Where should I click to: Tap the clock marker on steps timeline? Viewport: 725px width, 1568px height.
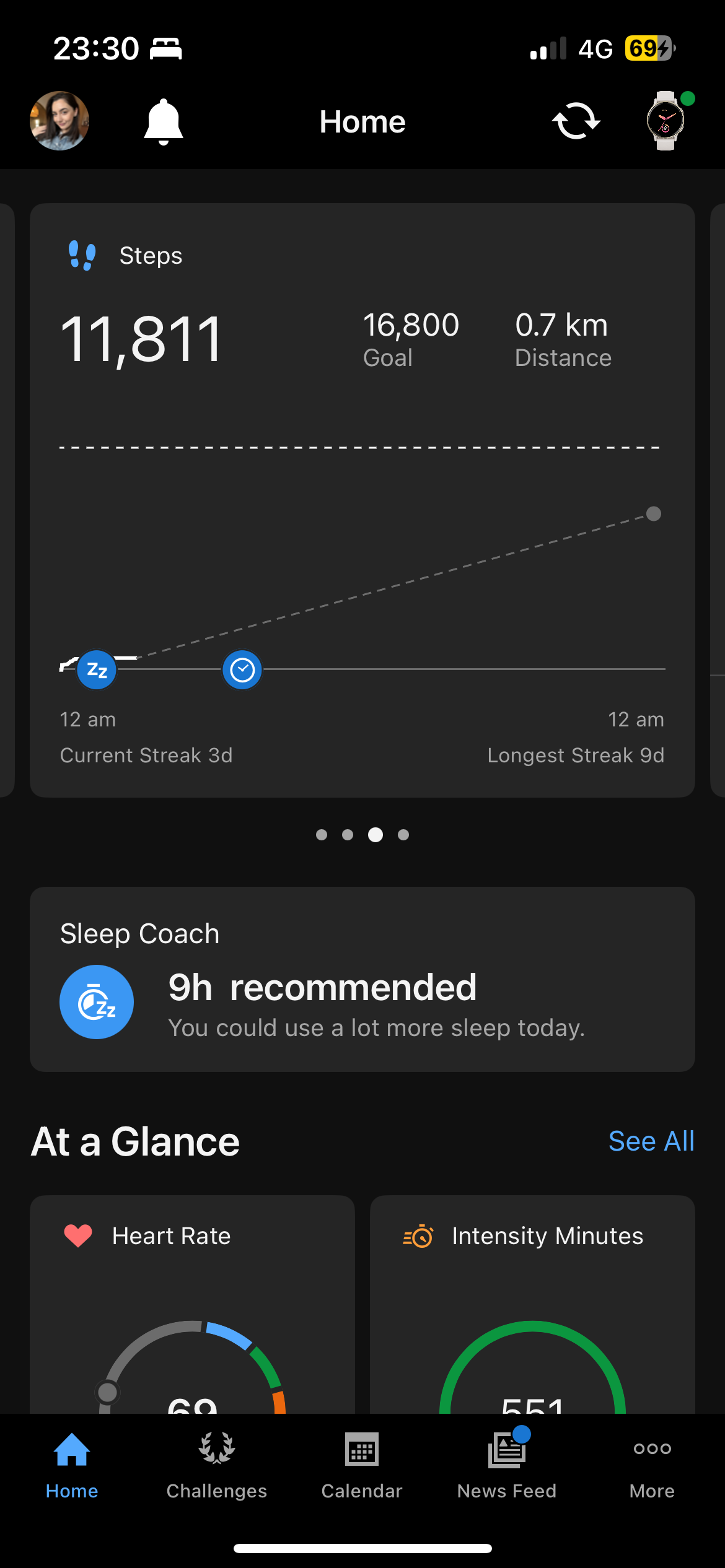pyautogui.click(x=242, y=669)
